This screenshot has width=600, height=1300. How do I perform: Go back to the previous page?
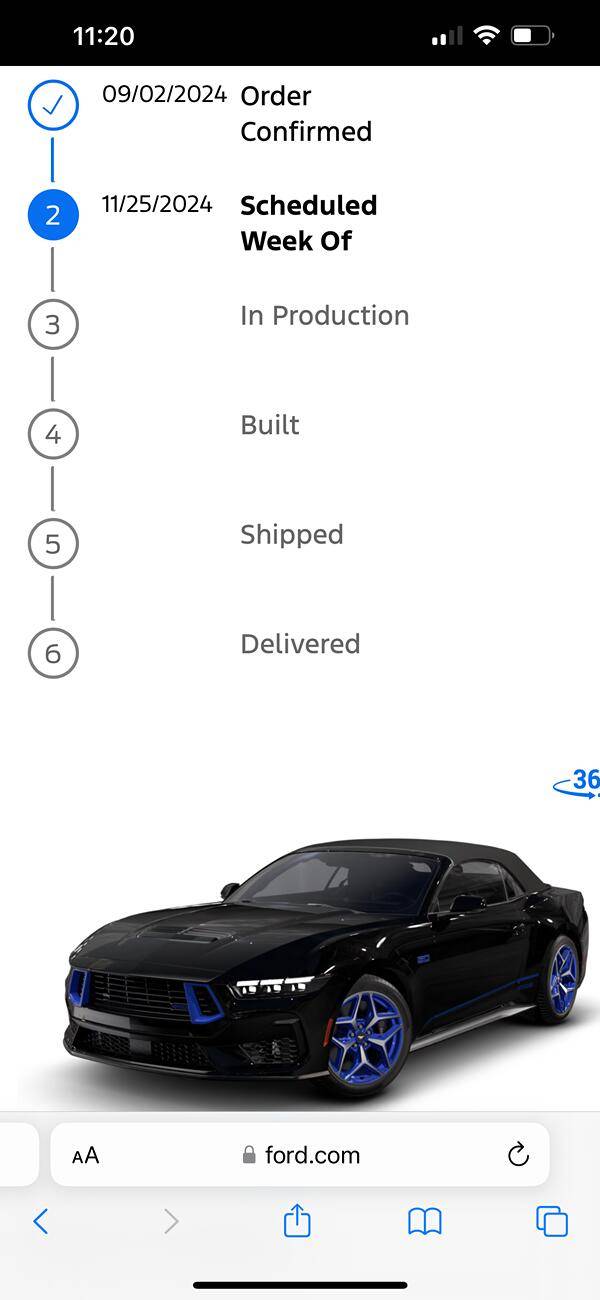(x=41, y=1221)
